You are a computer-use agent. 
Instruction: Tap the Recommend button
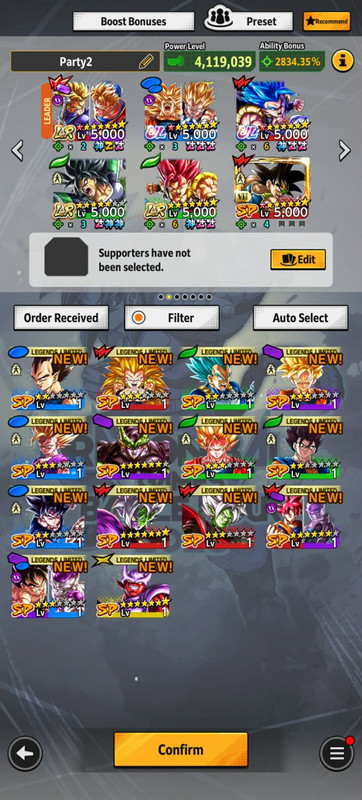point(326,21)
